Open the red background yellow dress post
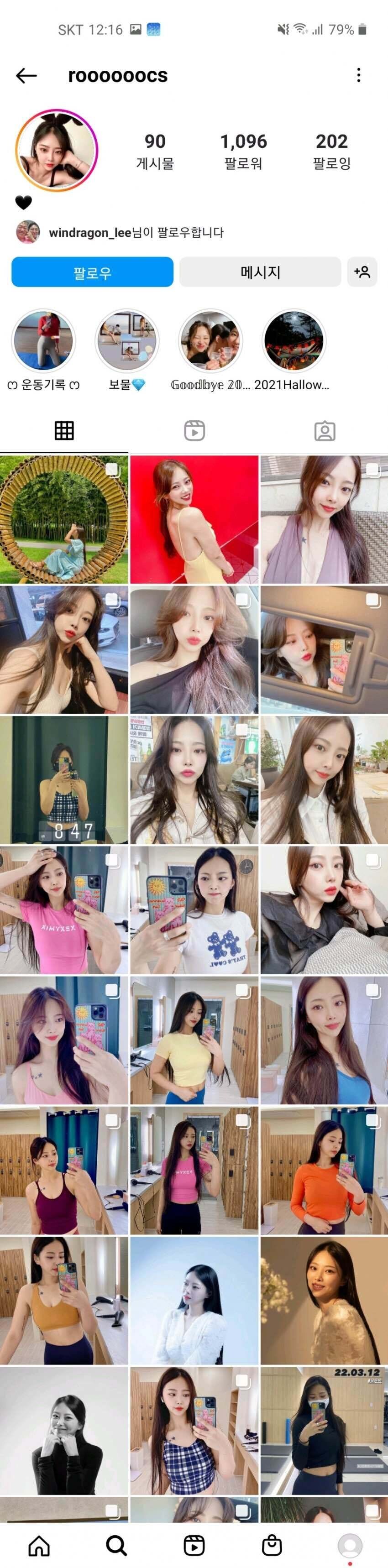The image size is (388, 1568). point(194,519)
